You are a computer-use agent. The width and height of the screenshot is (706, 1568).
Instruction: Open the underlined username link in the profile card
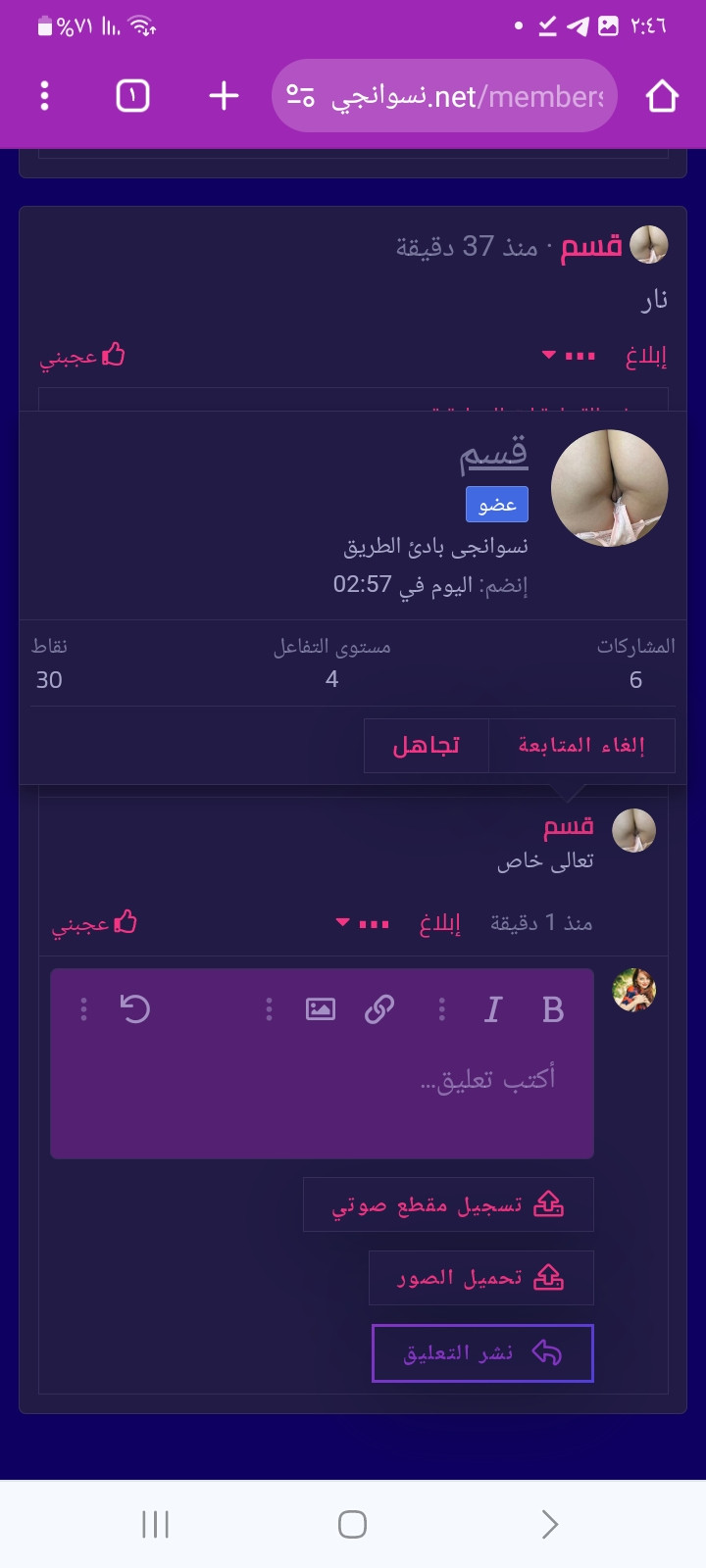[494, 453]
